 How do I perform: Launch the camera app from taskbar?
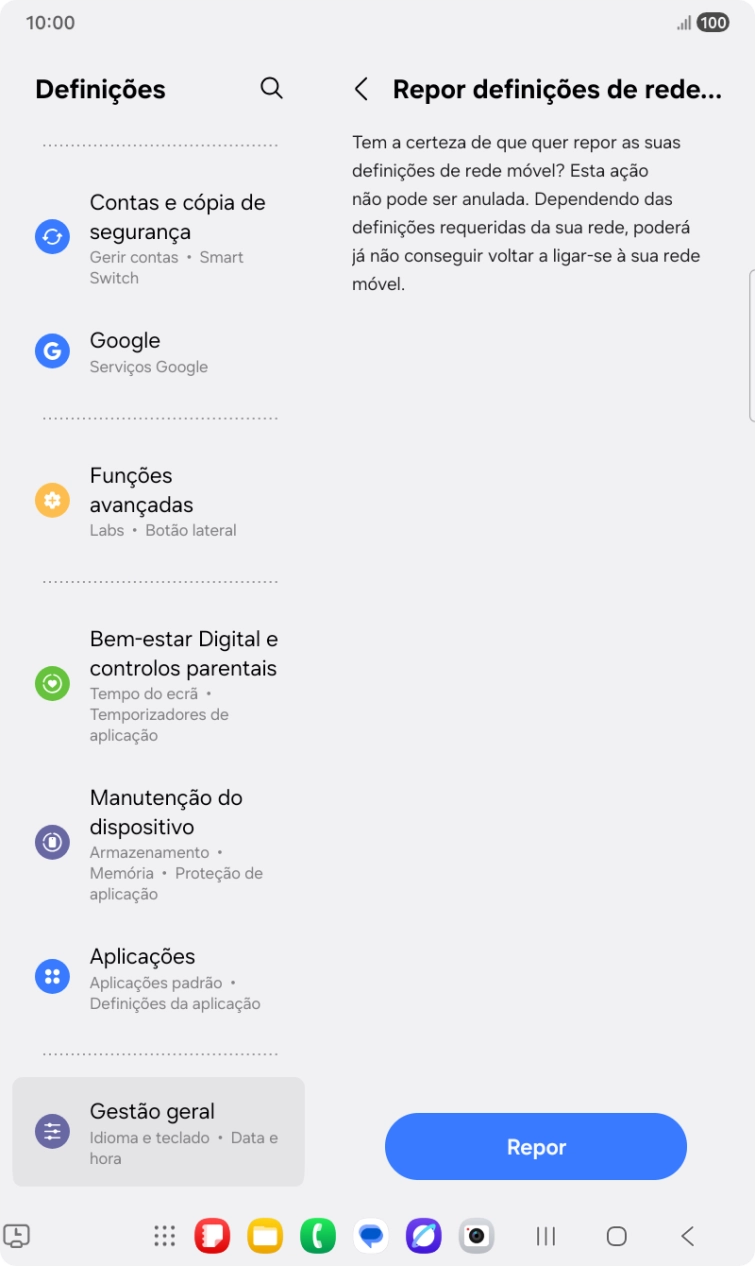click(477, 1236)
